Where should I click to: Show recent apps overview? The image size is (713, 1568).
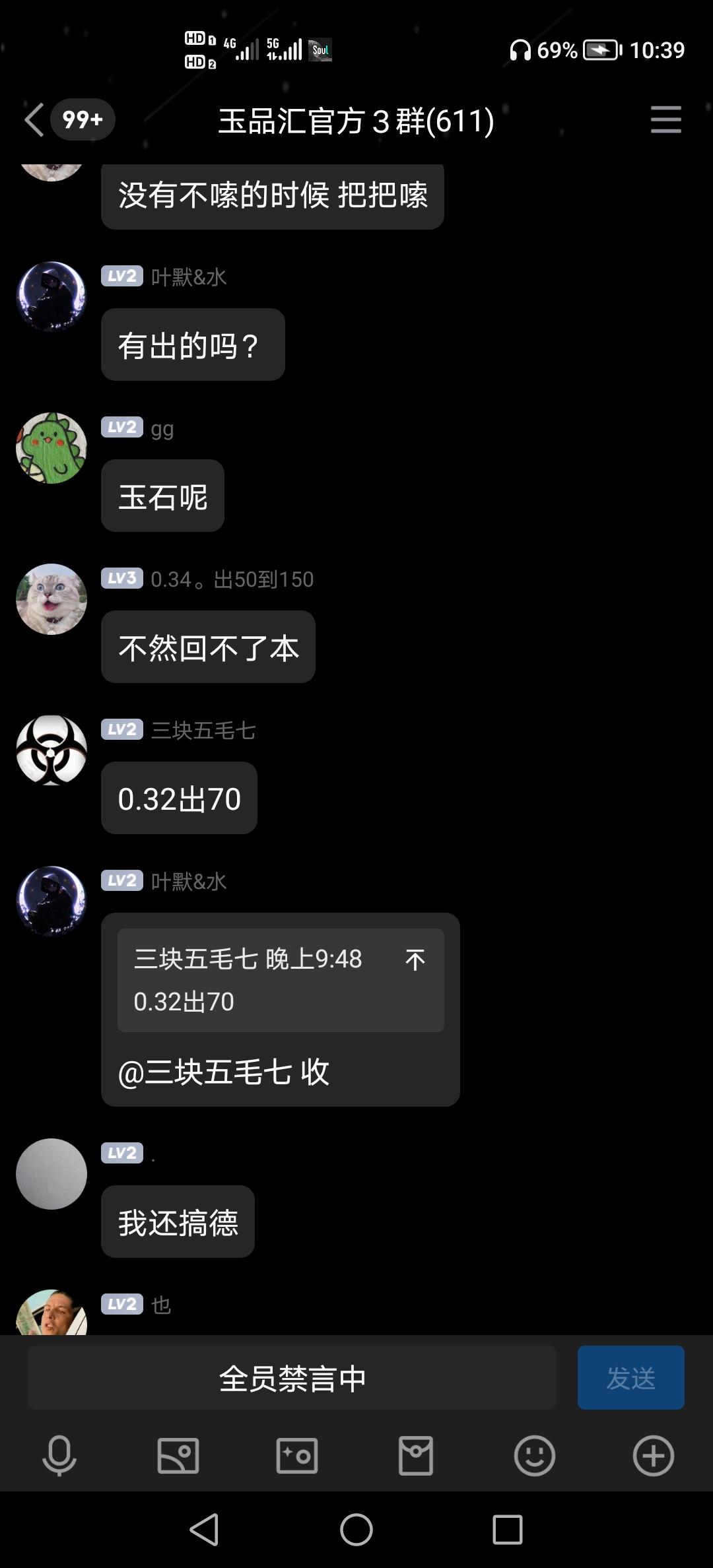click(x=507, y=1530)
